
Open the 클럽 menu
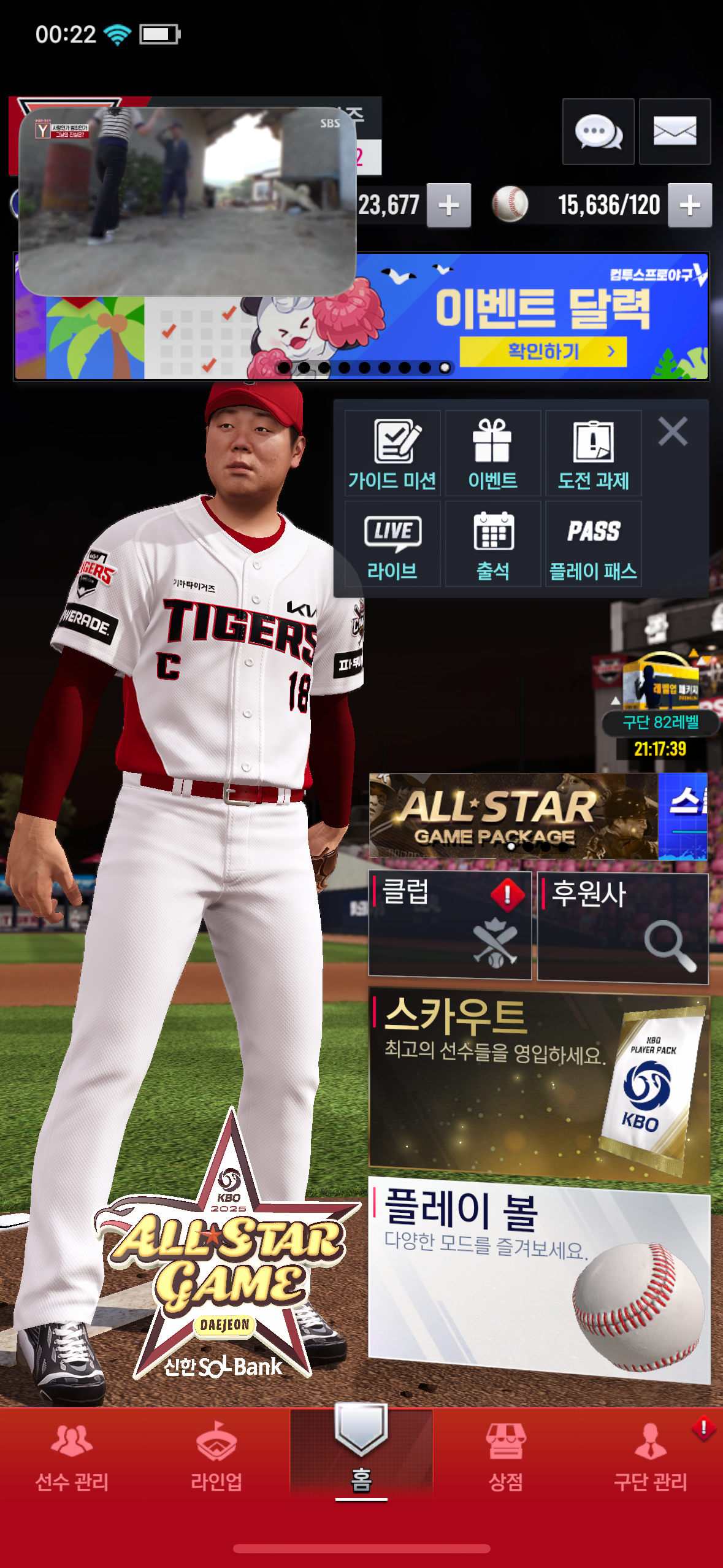[449, 925]
